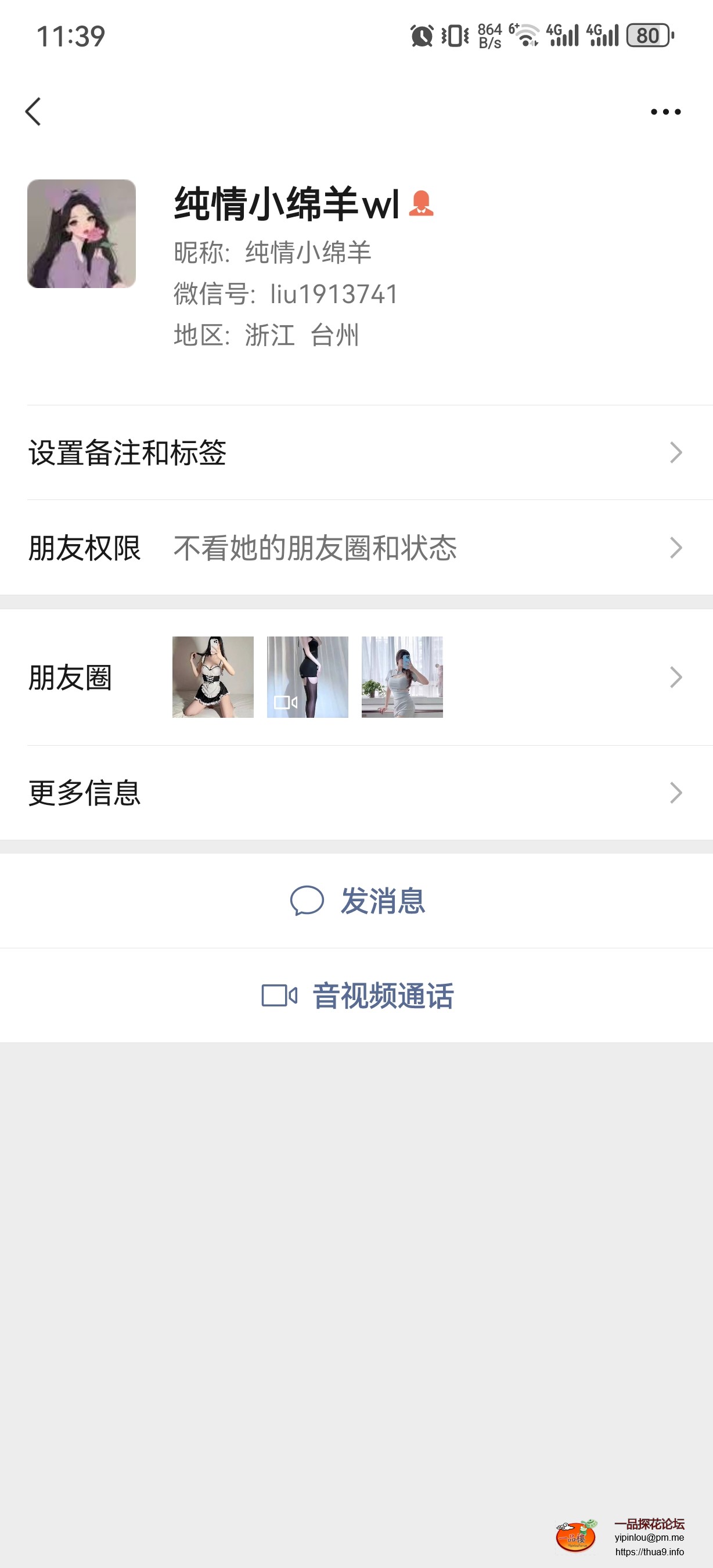Viewport: 713px width, 1568px height.
Task: Toggle 不看她的朋友圈和状态 in friend permissions
Action: coord(316,548)
